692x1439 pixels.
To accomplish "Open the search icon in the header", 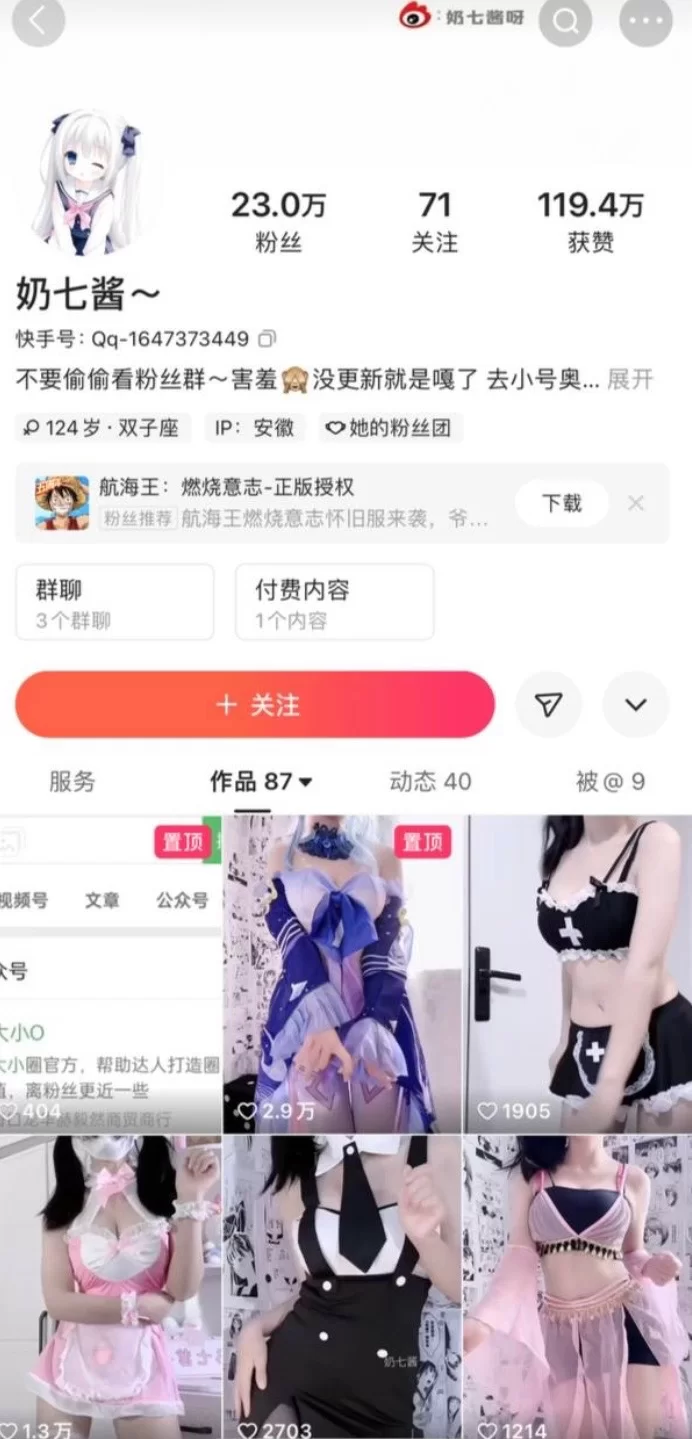I will click(x=565, y=21).
